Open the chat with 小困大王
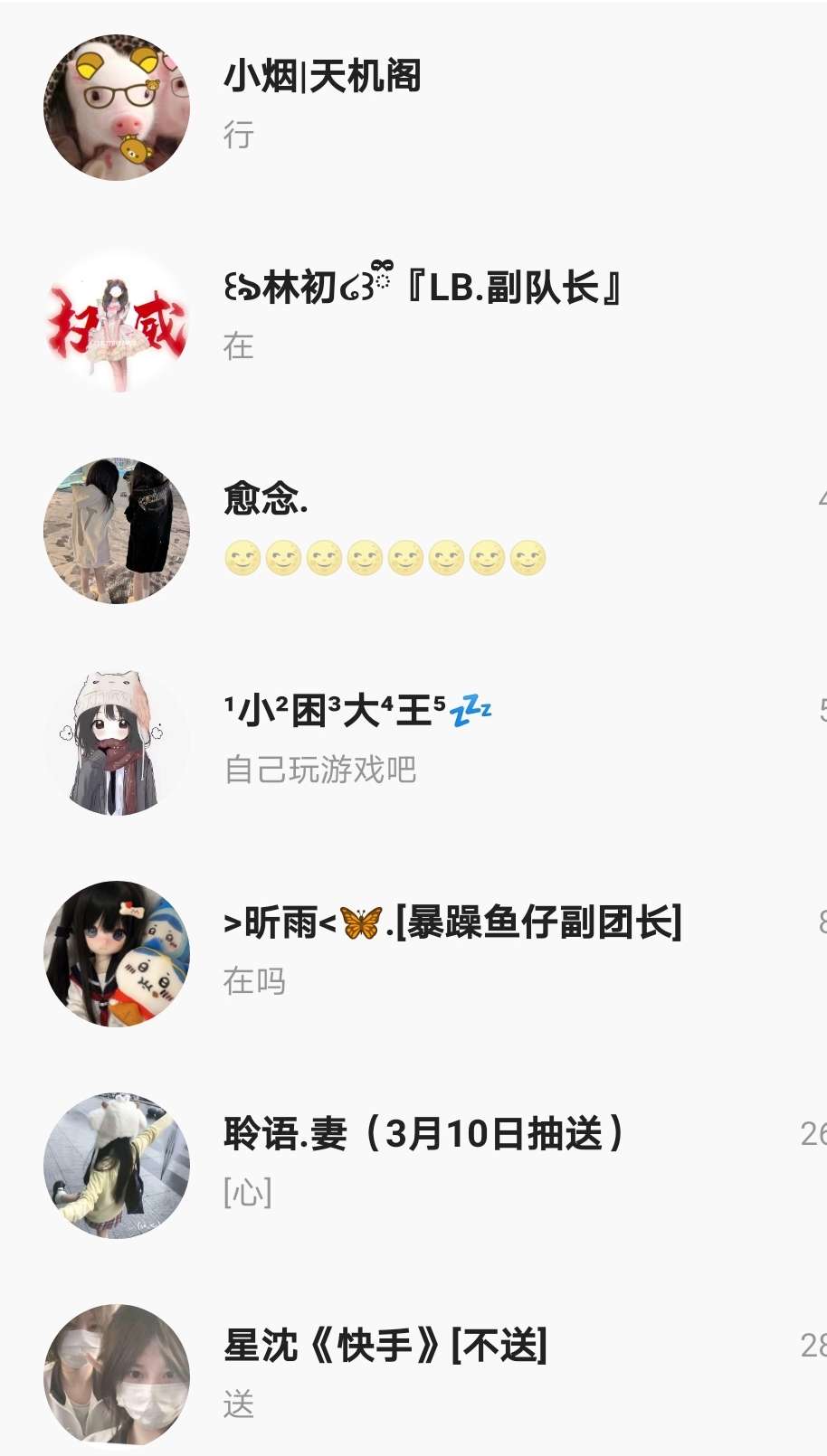This screenshot has width=827, height=1456. tap(413, 742)
